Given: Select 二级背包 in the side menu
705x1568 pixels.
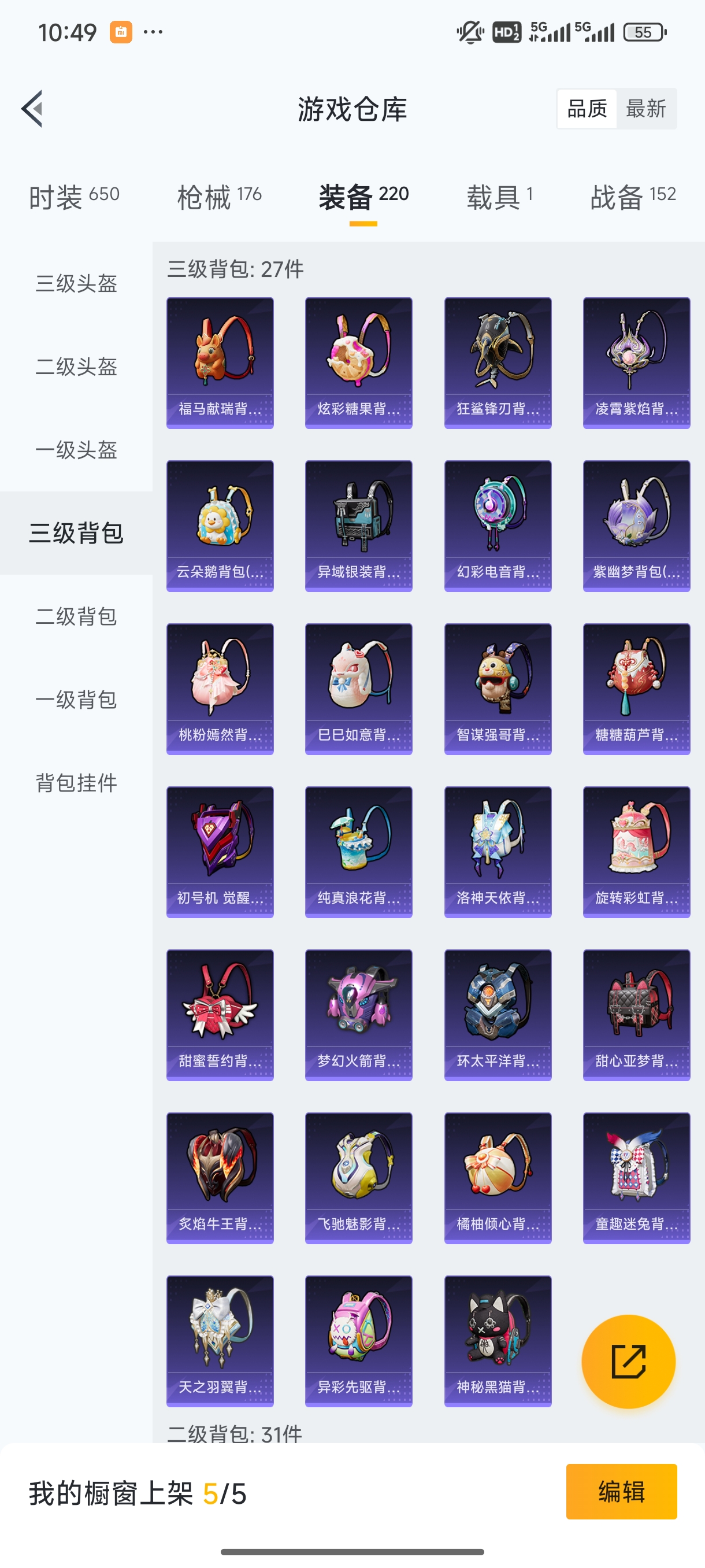Looking at the screenshot, I should click(76, 616).
